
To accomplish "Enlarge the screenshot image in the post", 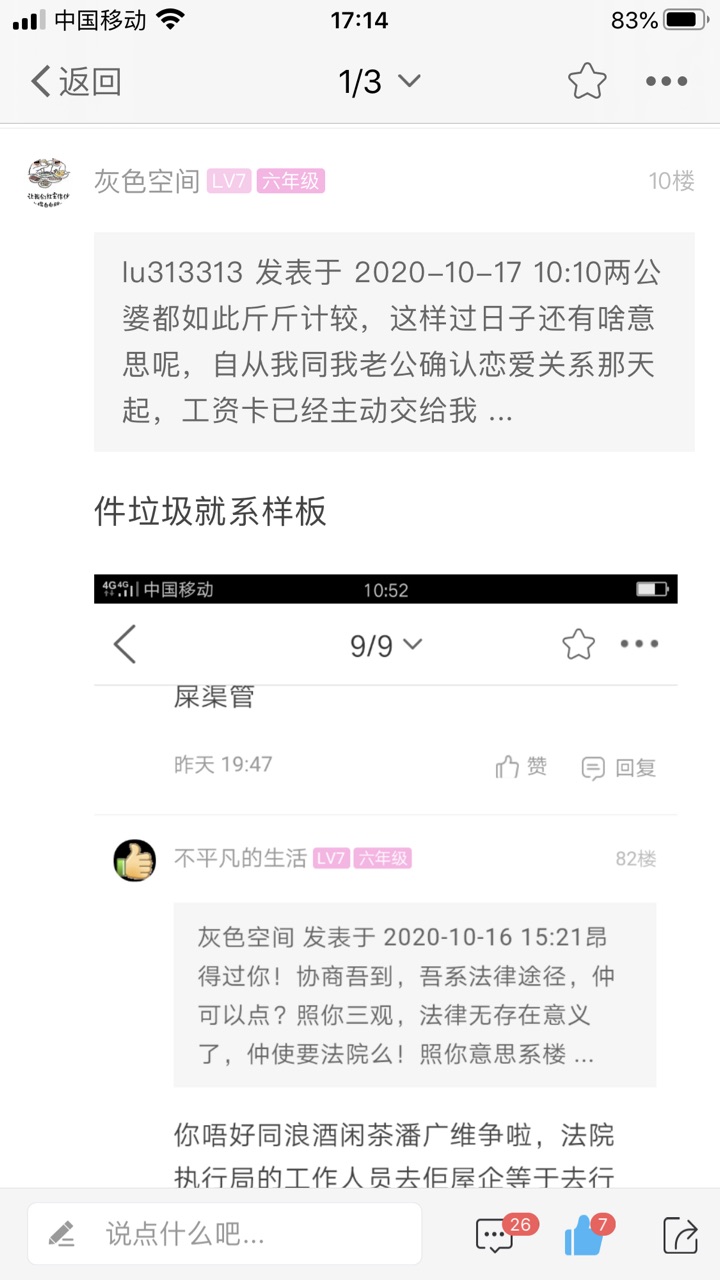I will click(386, 880).
